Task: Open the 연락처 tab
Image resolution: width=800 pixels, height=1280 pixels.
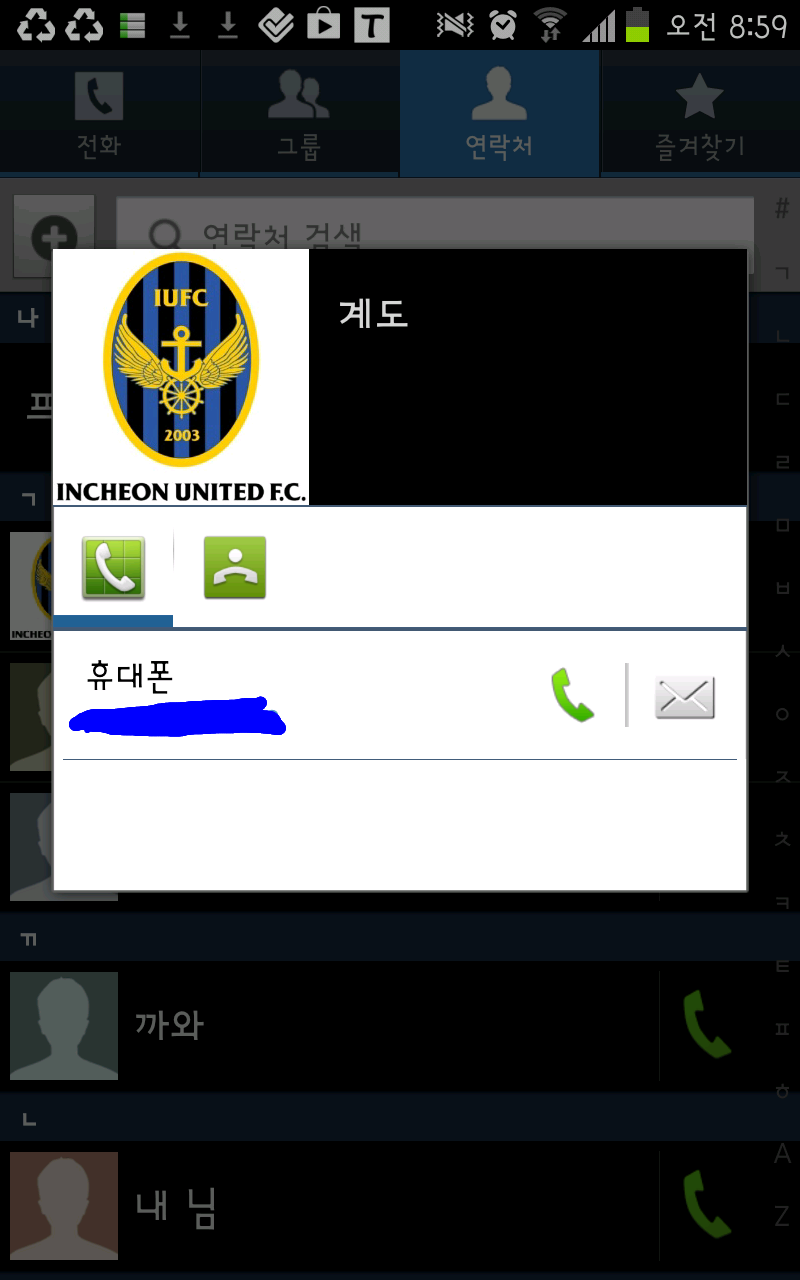Action: point(499,114)
